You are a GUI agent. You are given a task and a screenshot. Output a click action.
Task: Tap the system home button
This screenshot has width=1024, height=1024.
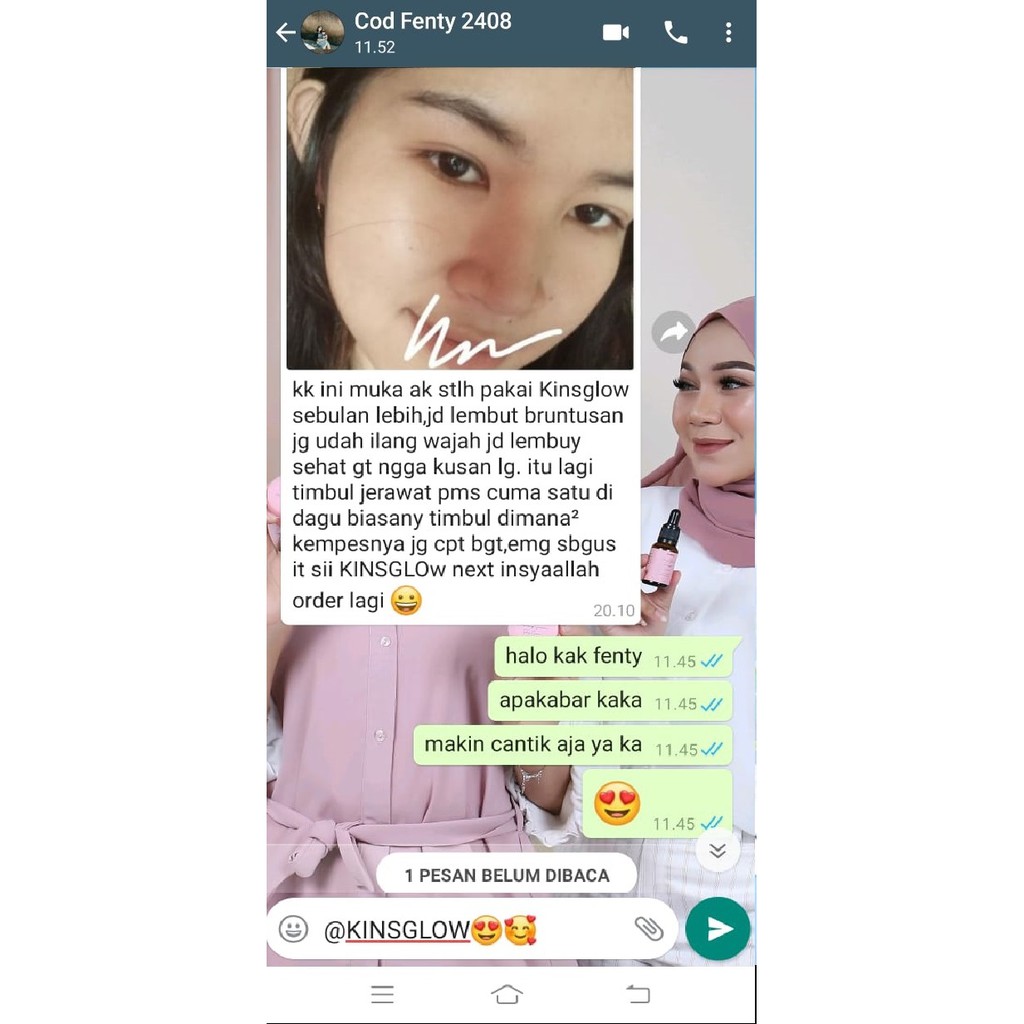(507, 994)
